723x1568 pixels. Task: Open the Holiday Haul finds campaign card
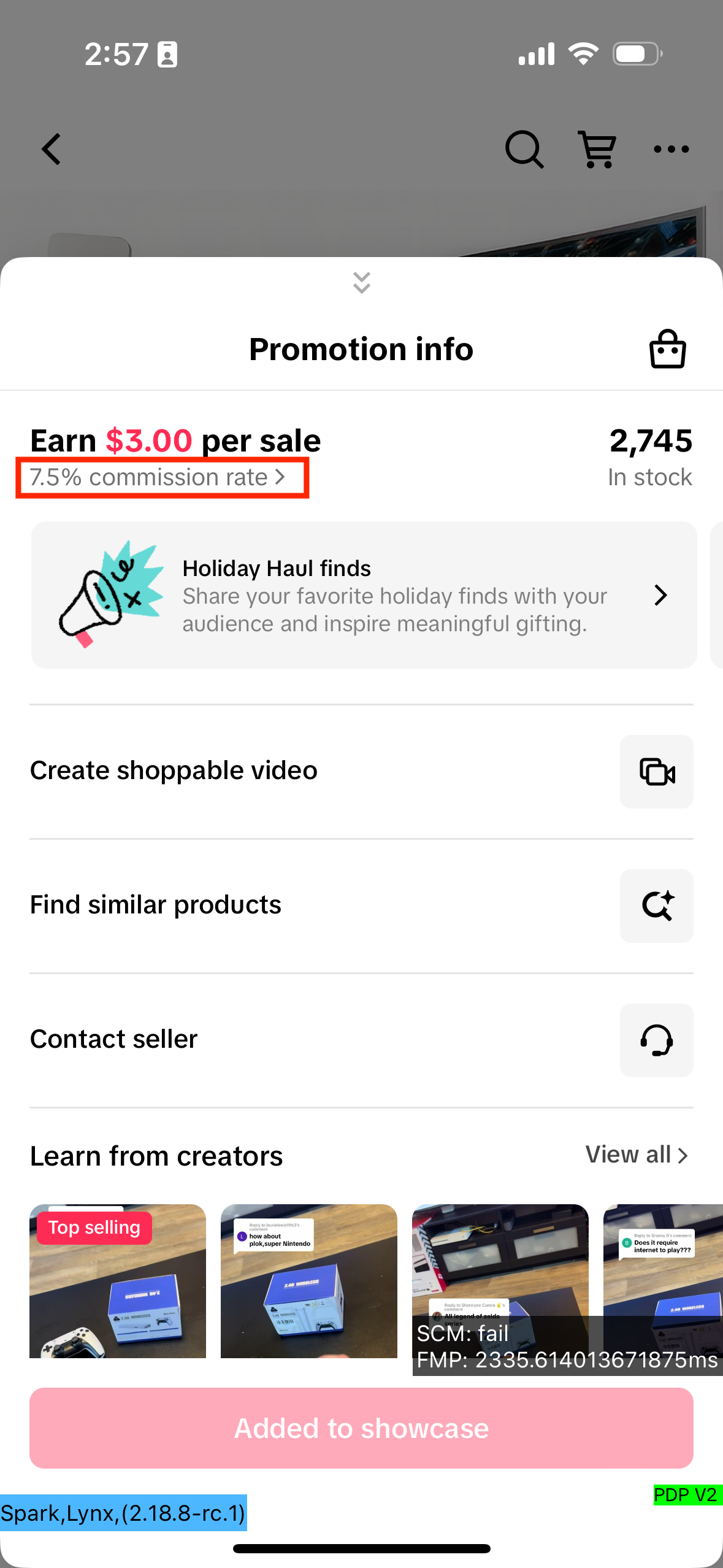tap(364, 595)
